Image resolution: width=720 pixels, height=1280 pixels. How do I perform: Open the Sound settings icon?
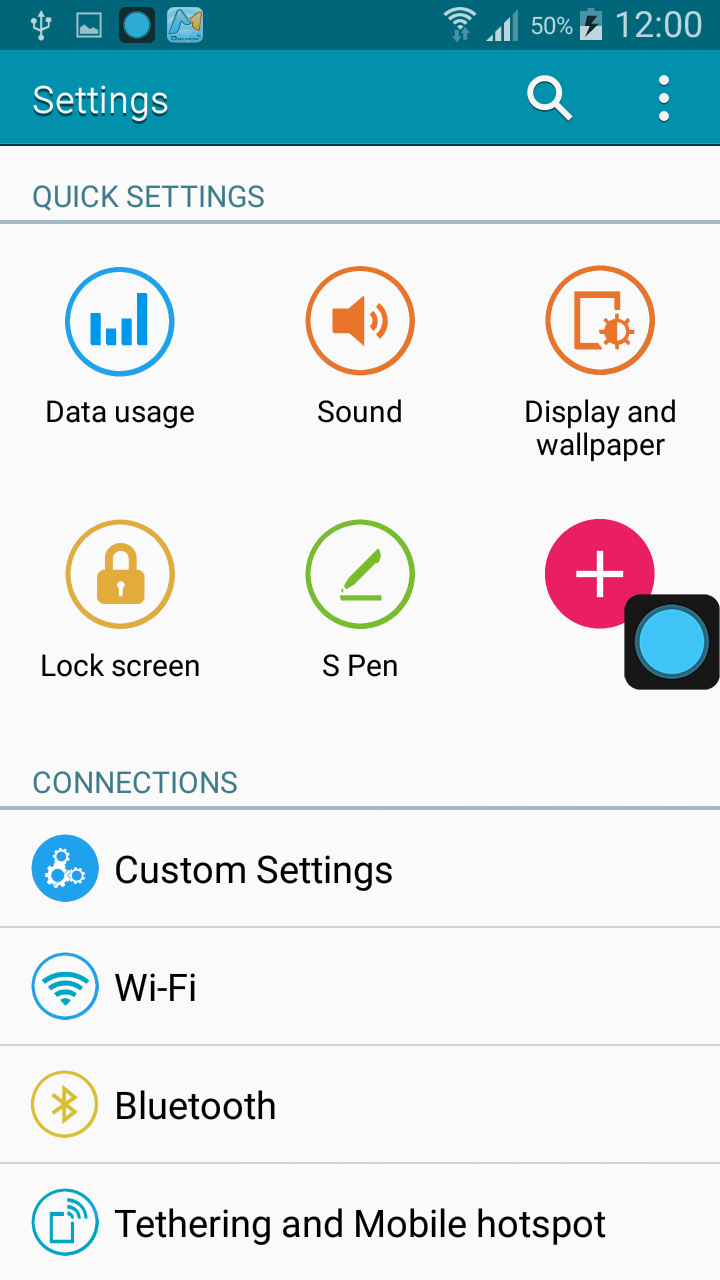(x=360, y=320)
